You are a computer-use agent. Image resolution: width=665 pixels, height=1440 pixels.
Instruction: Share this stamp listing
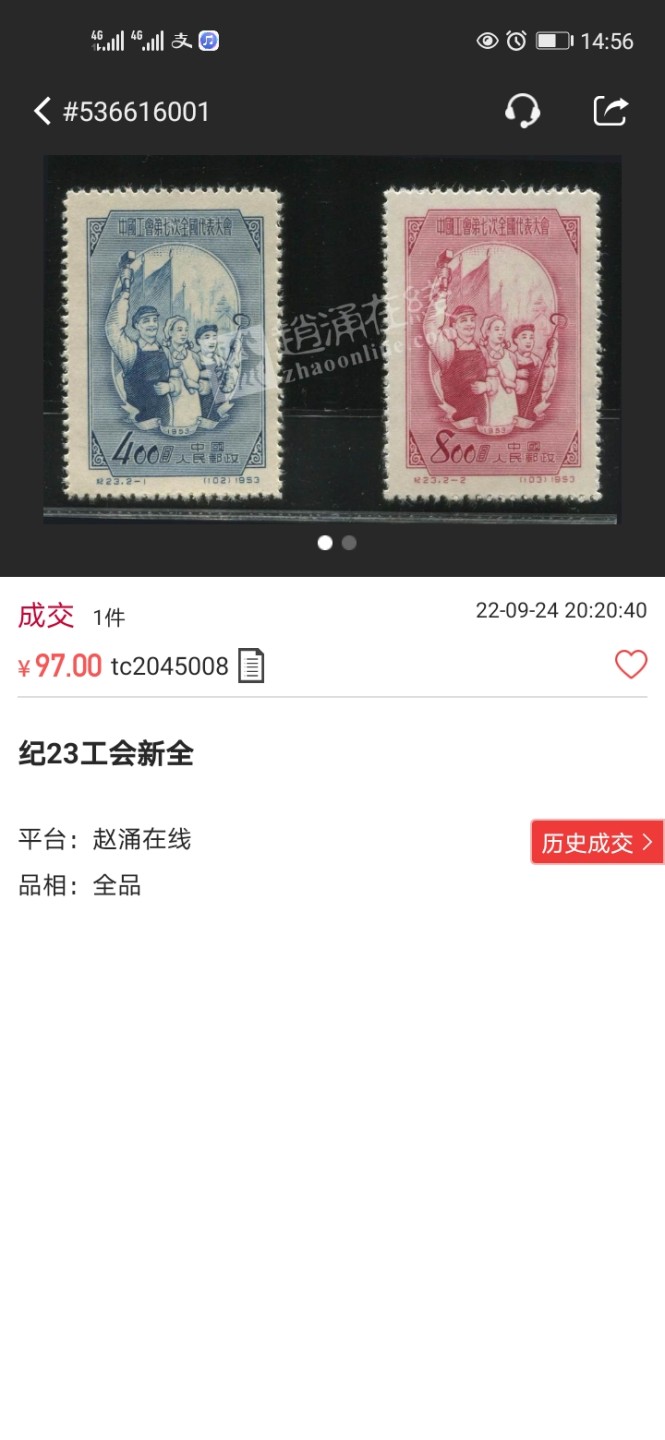610,110
